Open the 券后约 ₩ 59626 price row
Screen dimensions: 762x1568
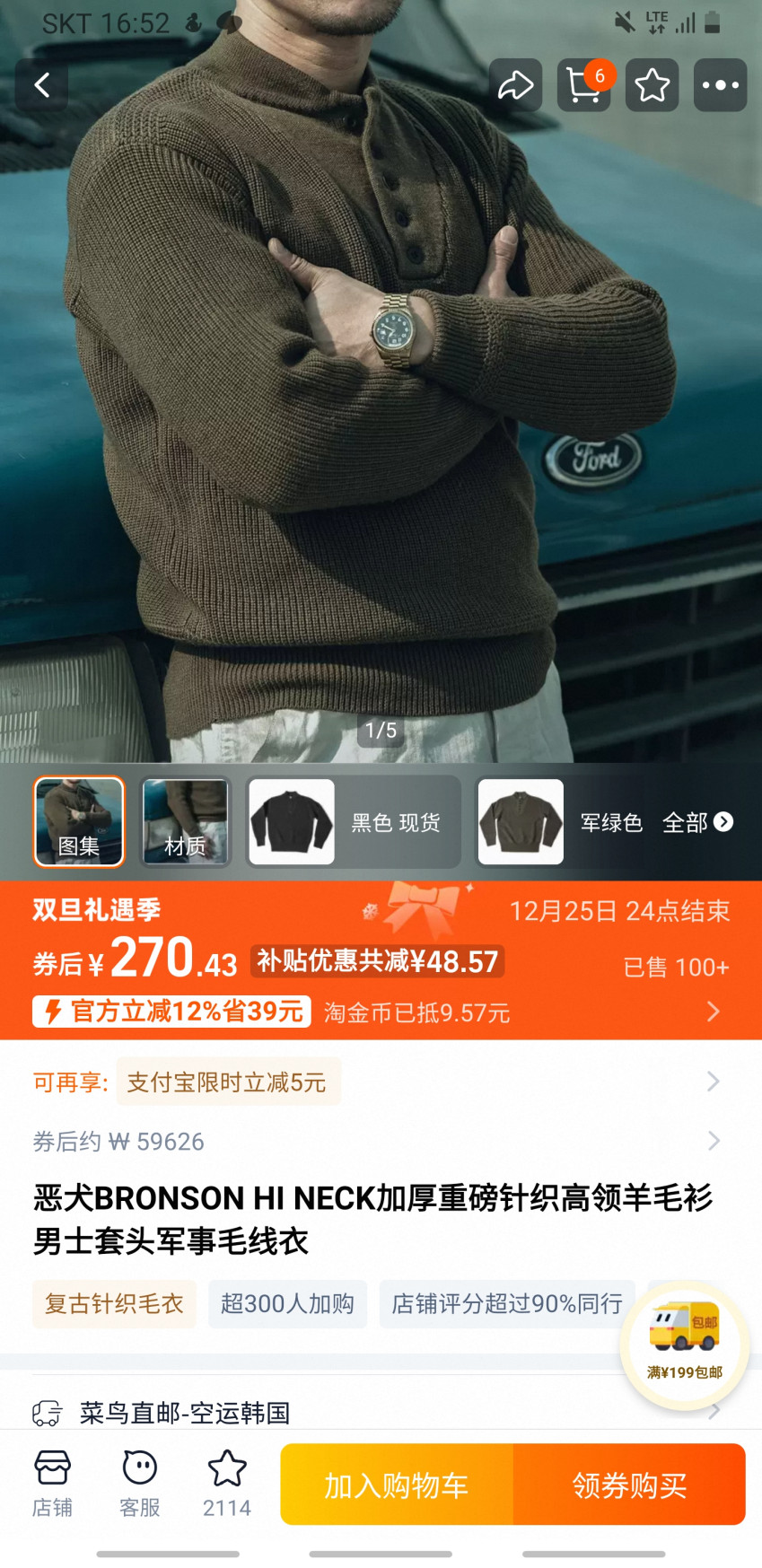pos(381,1141)
